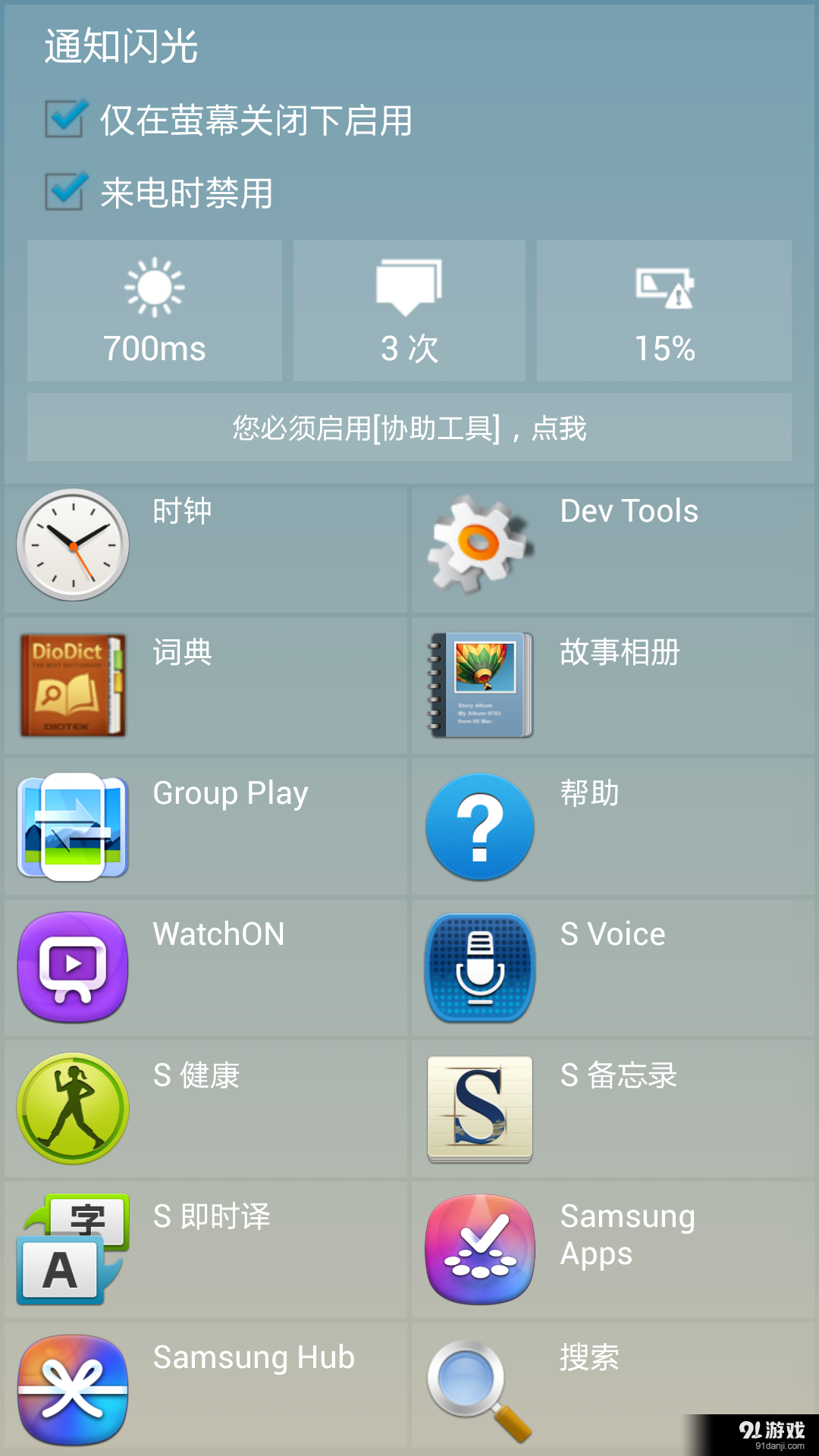
Task: Open the S 健康 health app
Action: tap(205, 1107)
